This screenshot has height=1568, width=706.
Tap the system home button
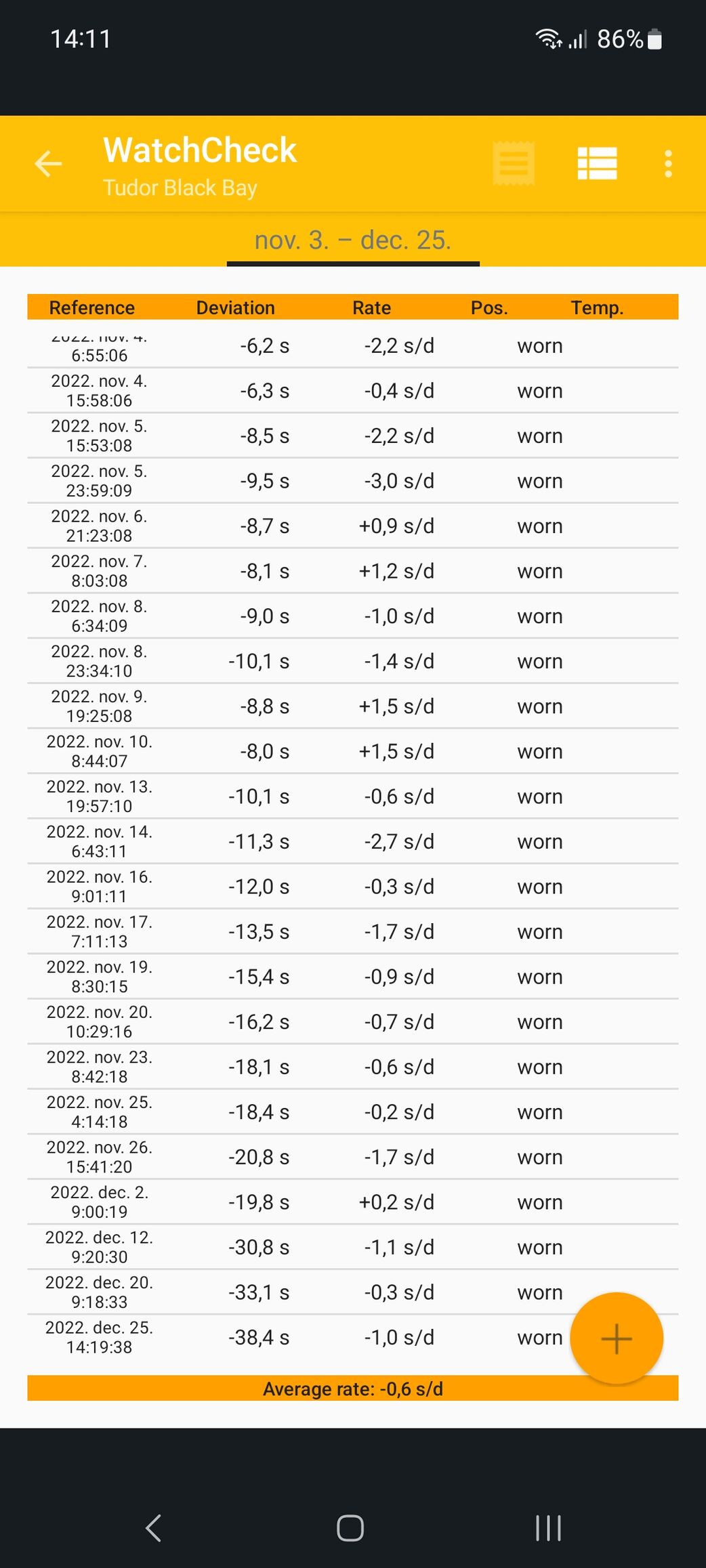(350, 1528)
